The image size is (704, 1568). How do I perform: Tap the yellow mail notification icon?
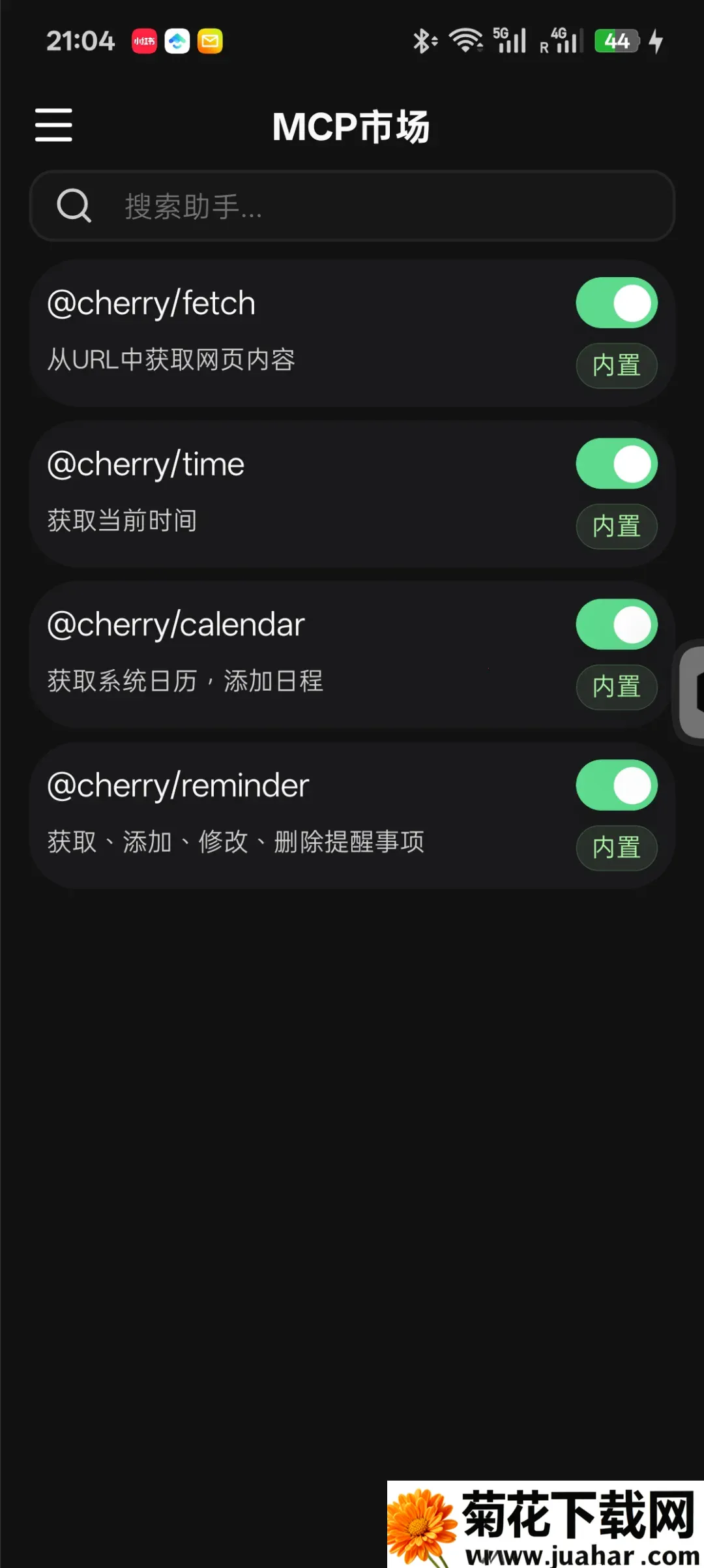click(209, 40)
